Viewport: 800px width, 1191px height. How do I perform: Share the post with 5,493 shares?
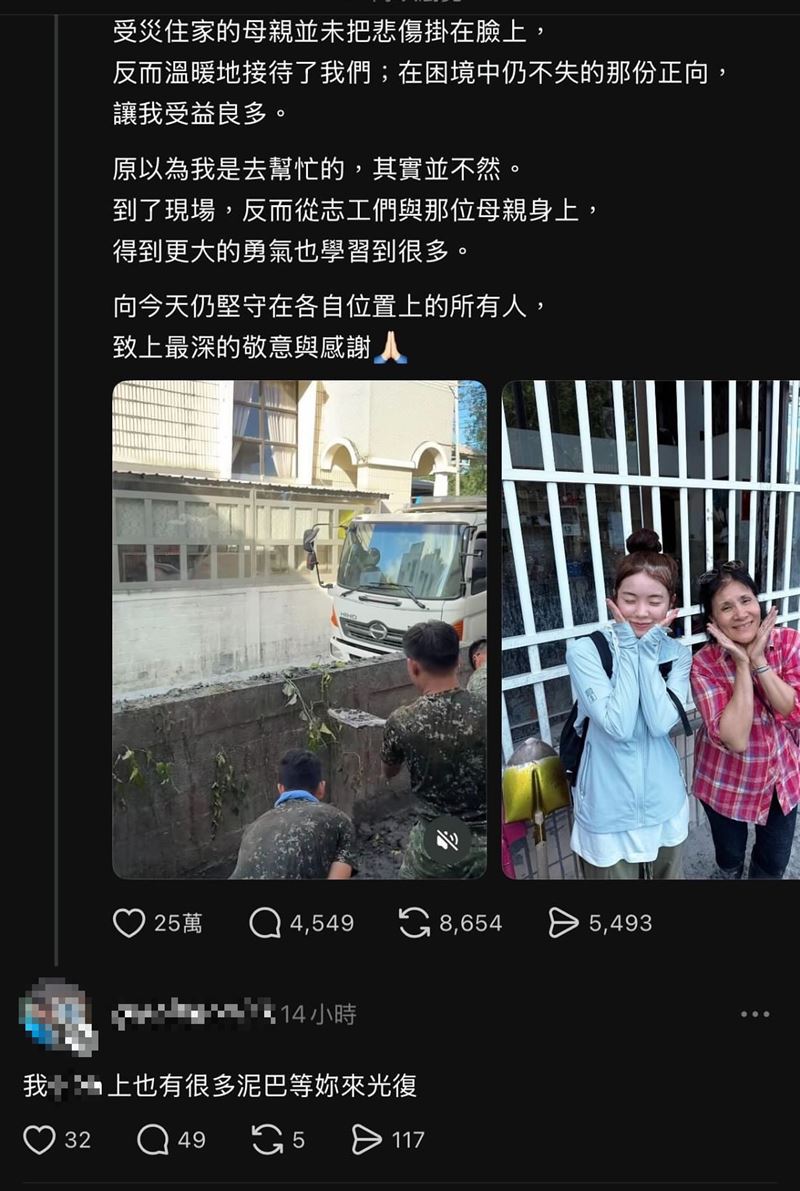click(x=564, y=923)
